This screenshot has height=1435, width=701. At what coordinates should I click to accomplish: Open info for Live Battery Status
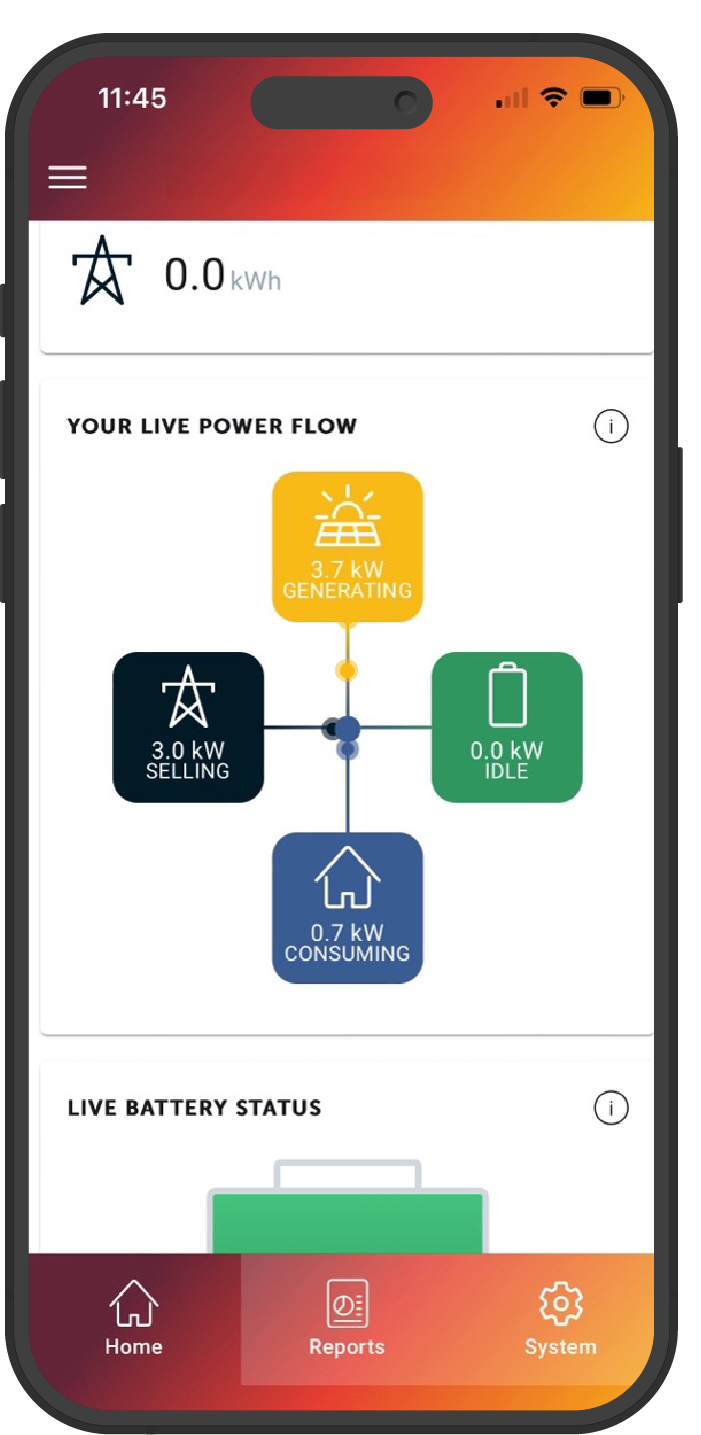pos(611,1108)
